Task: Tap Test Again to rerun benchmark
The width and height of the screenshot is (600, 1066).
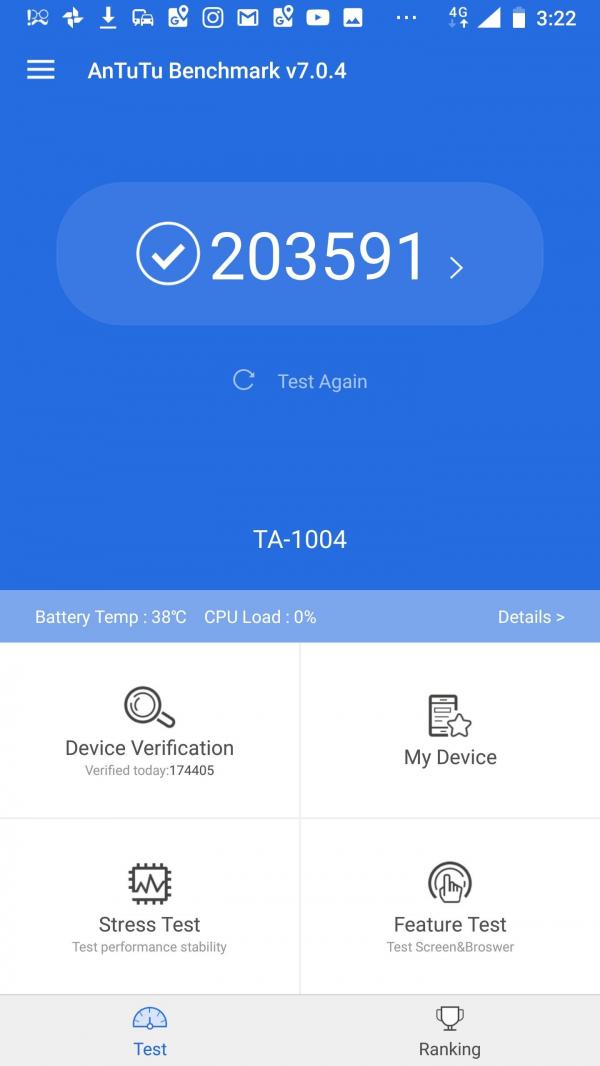Action: (300, 381)
